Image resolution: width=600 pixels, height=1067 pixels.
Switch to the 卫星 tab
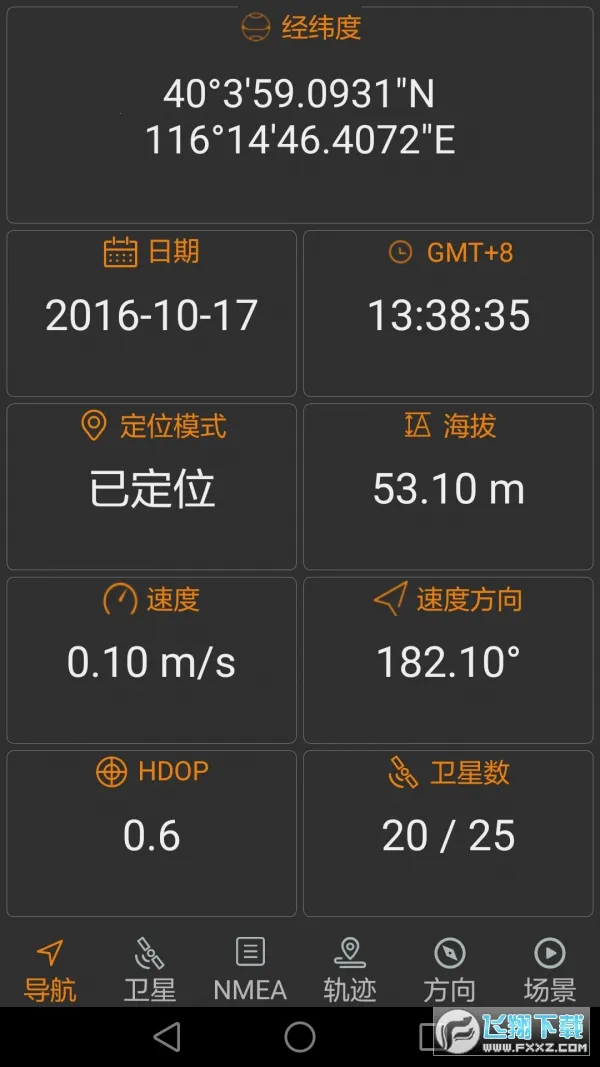point(150,968)
